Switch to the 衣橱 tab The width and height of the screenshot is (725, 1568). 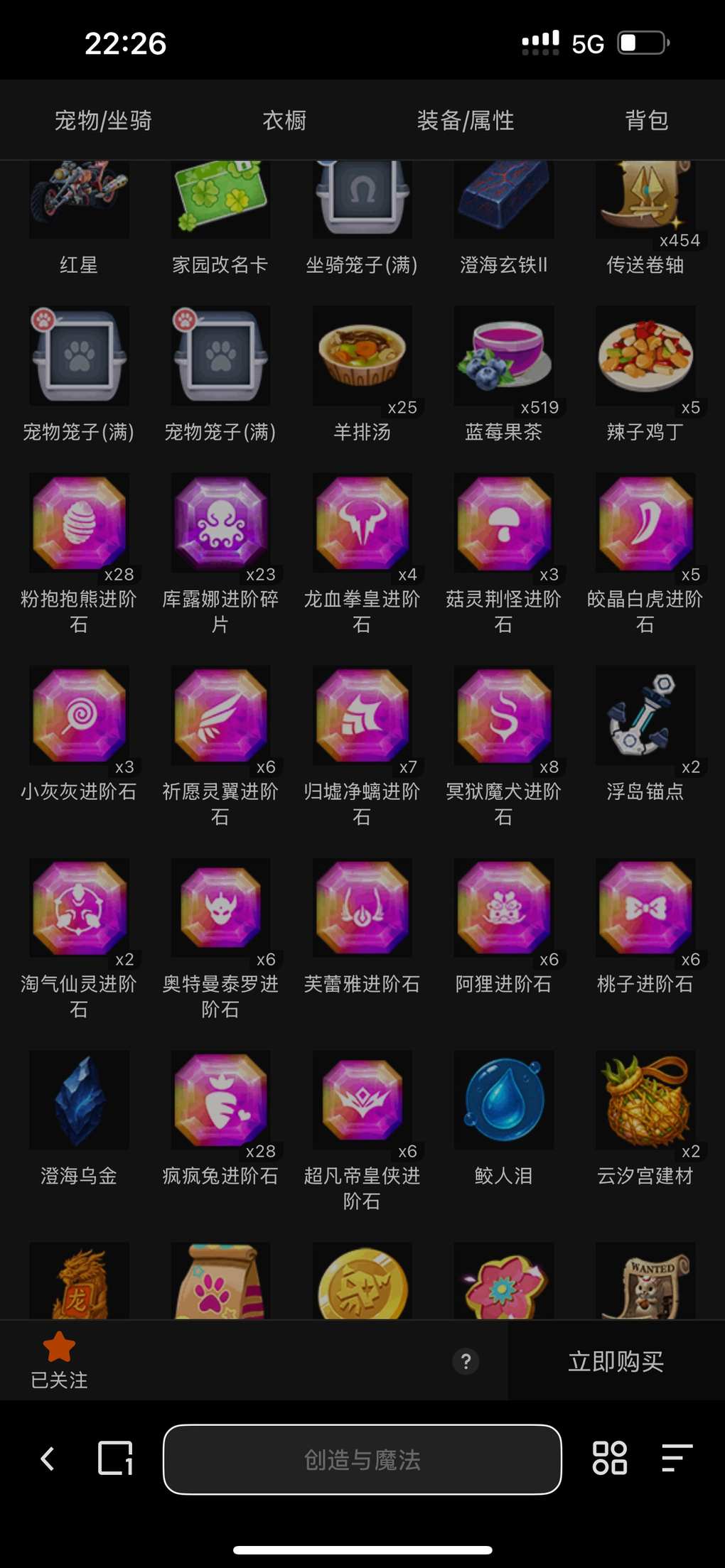[x=284, y=121]
